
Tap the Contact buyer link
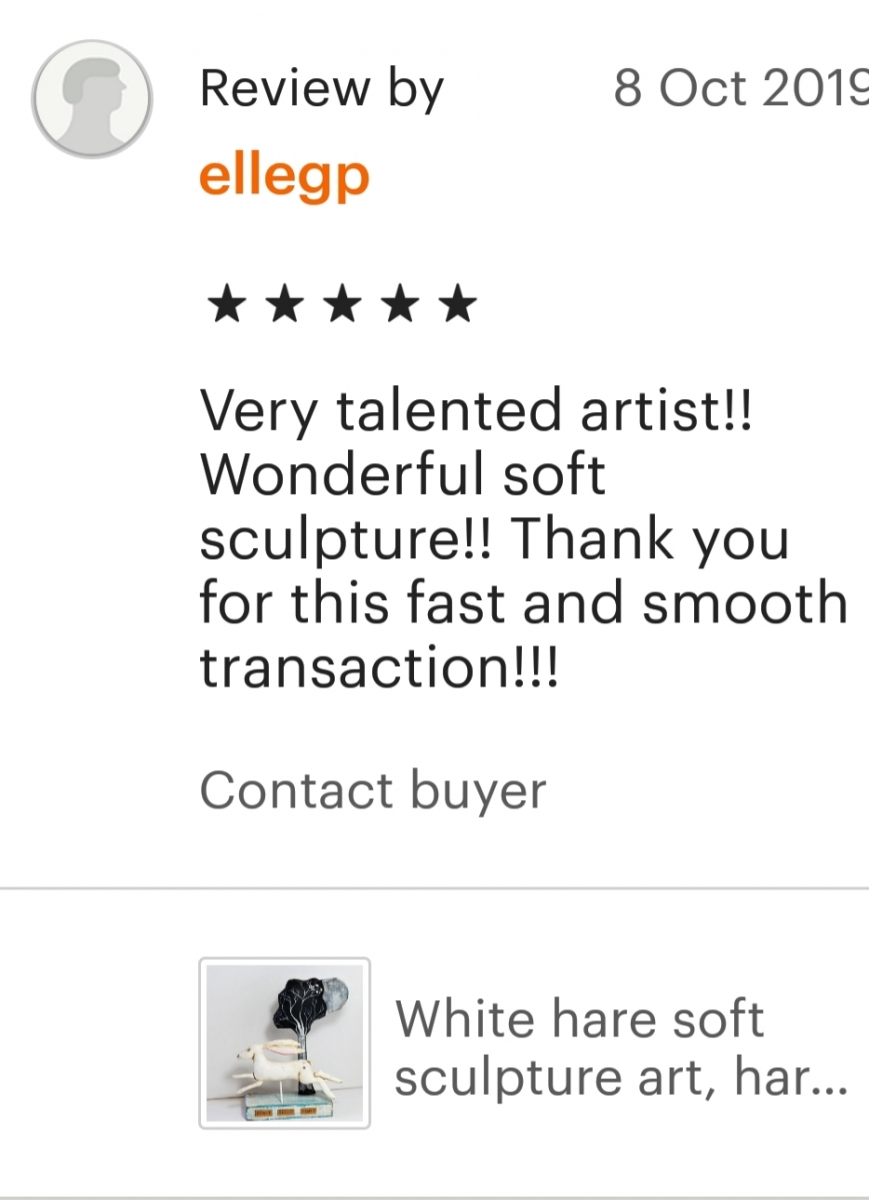(x=372, y=790)
